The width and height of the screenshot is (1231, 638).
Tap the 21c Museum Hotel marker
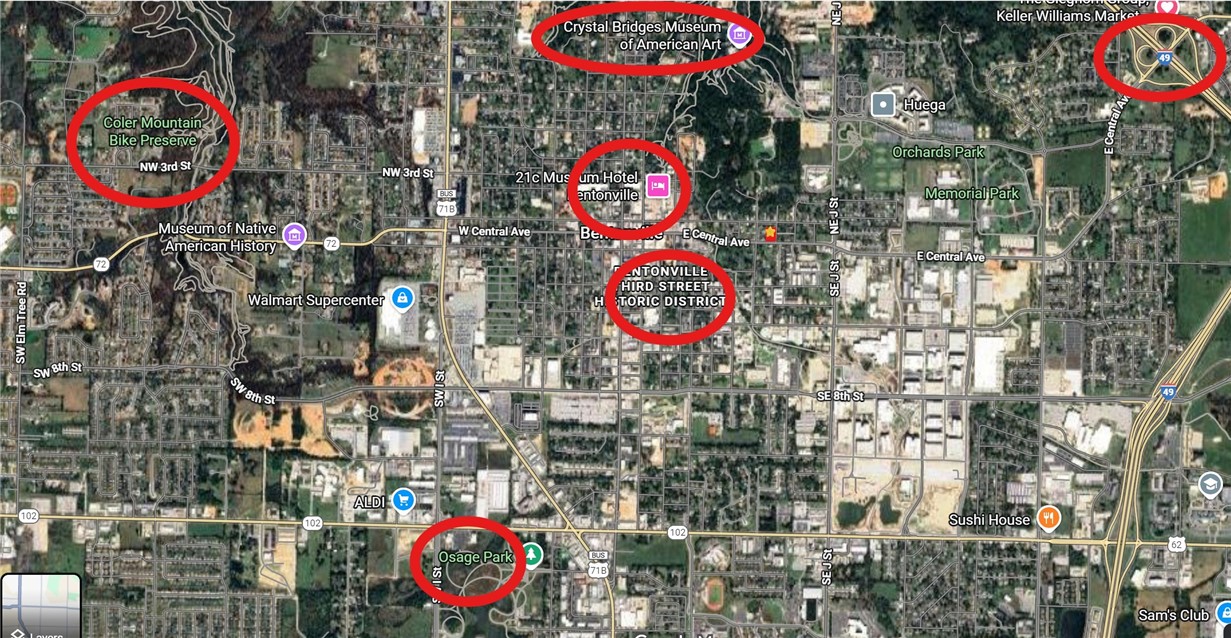pos(657,186)
